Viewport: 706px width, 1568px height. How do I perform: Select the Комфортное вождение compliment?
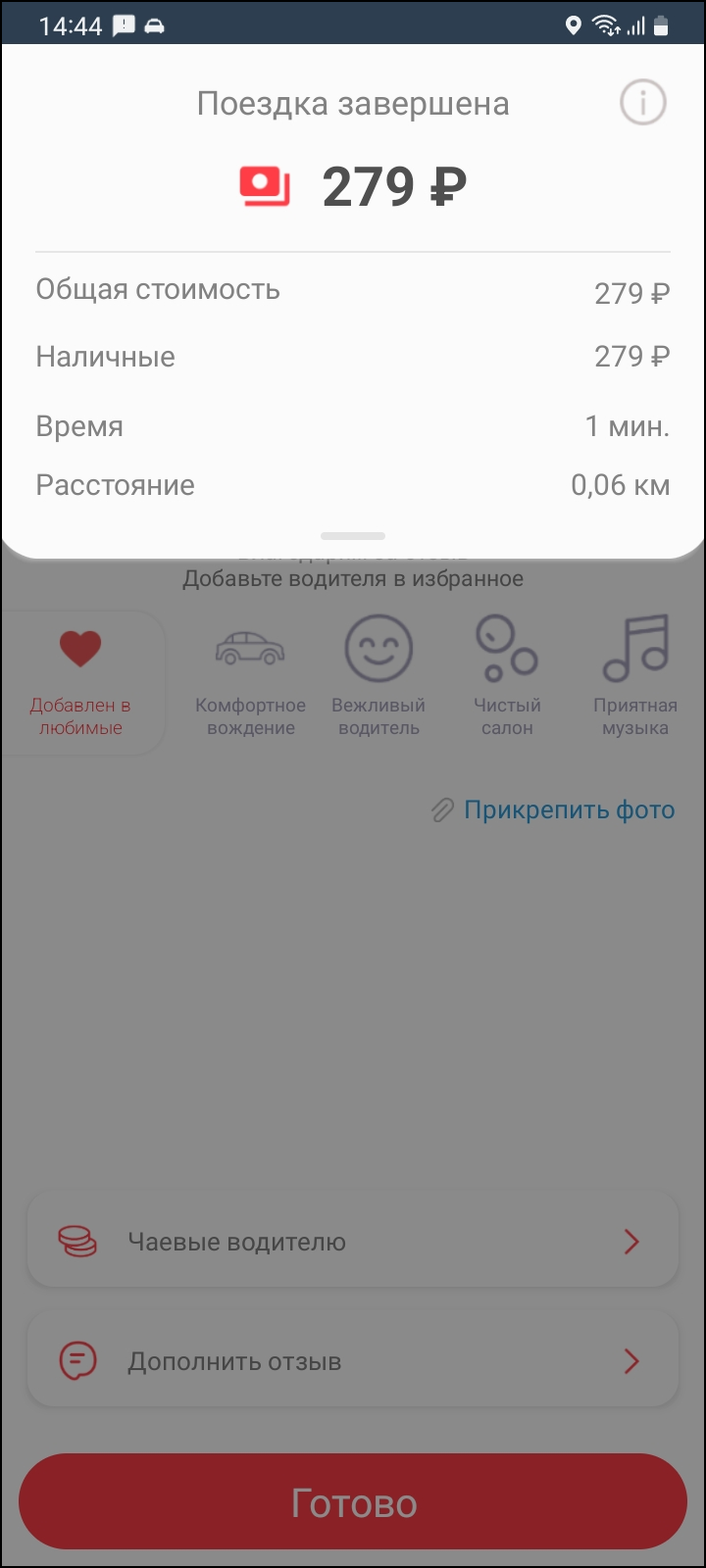click(250, 676)
